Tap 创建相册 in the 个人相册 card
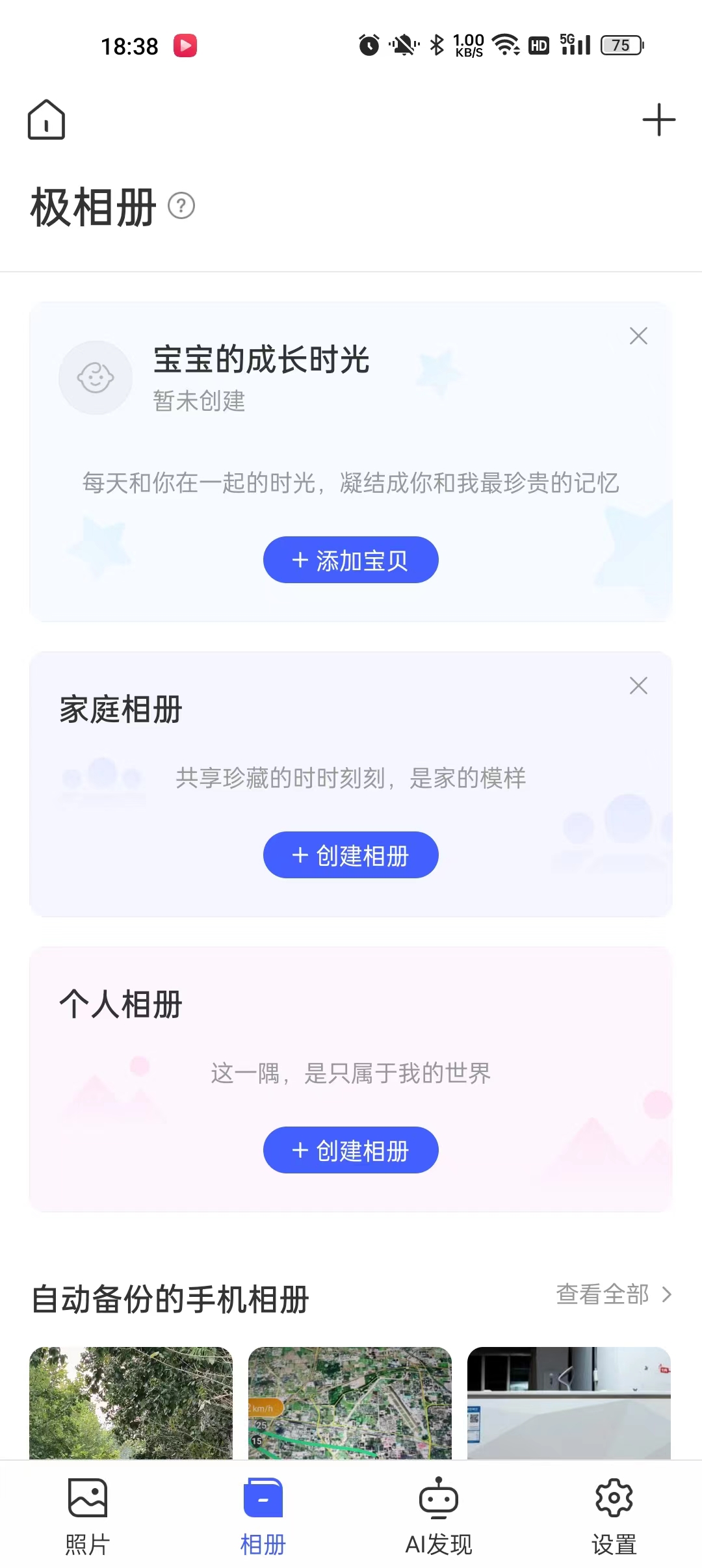The image size is (702, 1568). pyautogui.click(x=350, y=1150)
